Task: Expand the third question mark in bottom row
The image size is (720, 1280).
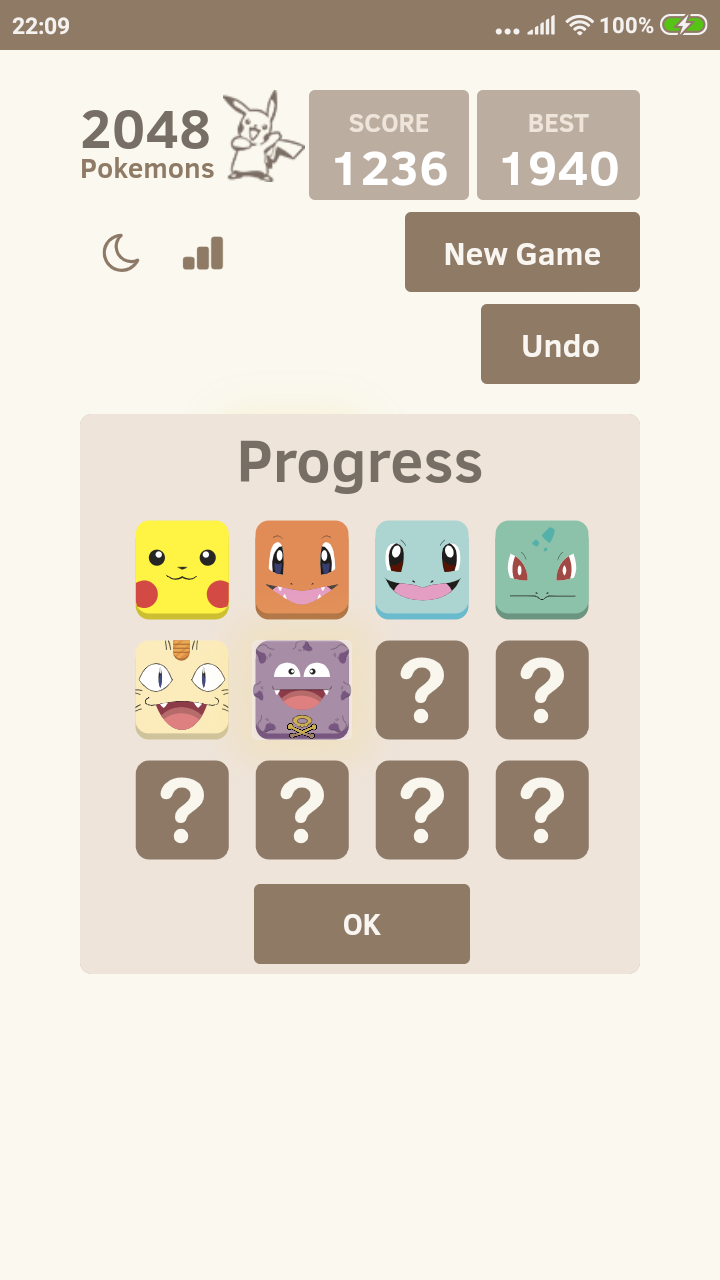Action: point(421,809)
